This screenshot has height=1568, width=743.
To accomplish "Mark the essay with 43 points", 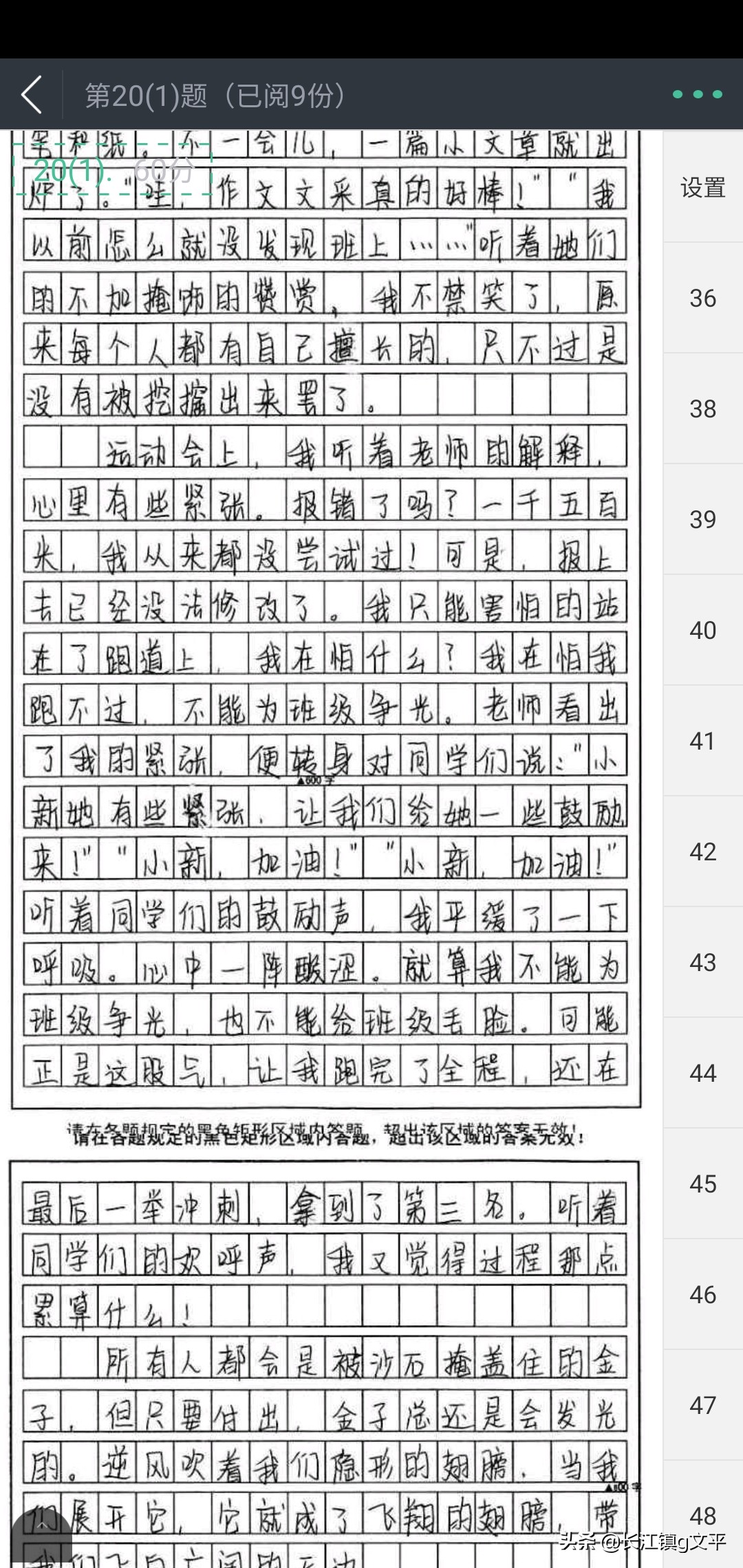I will [703, 962].
